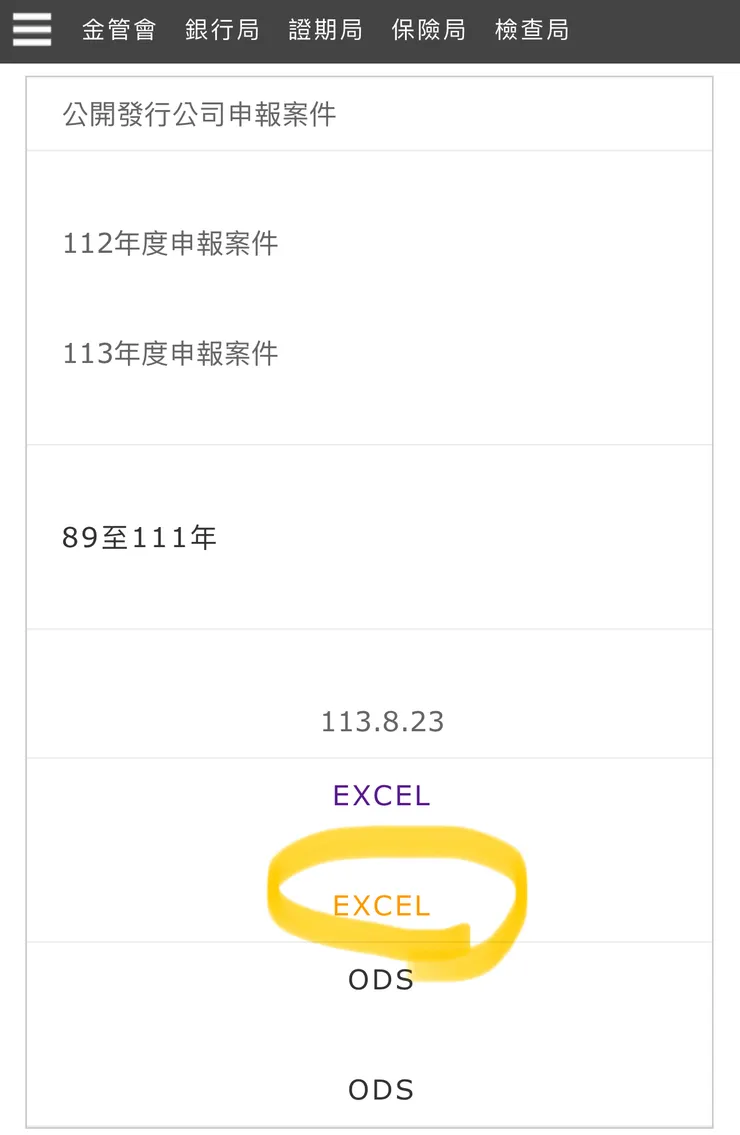This screenshot has width=740, height=1135.
Task: Open the 銀行局 link
Action: coord(222,30)
